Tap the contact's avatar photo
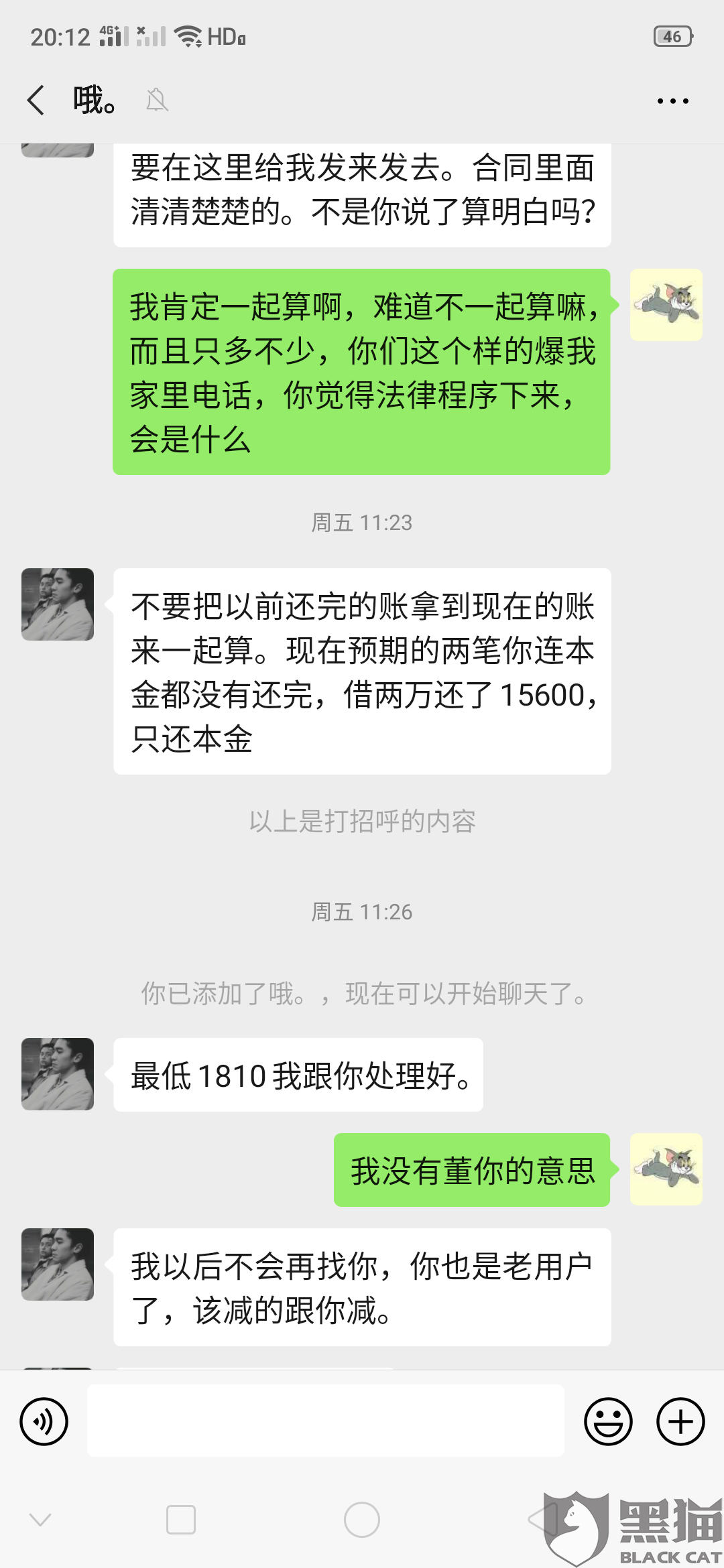 [x=57, y=603]
